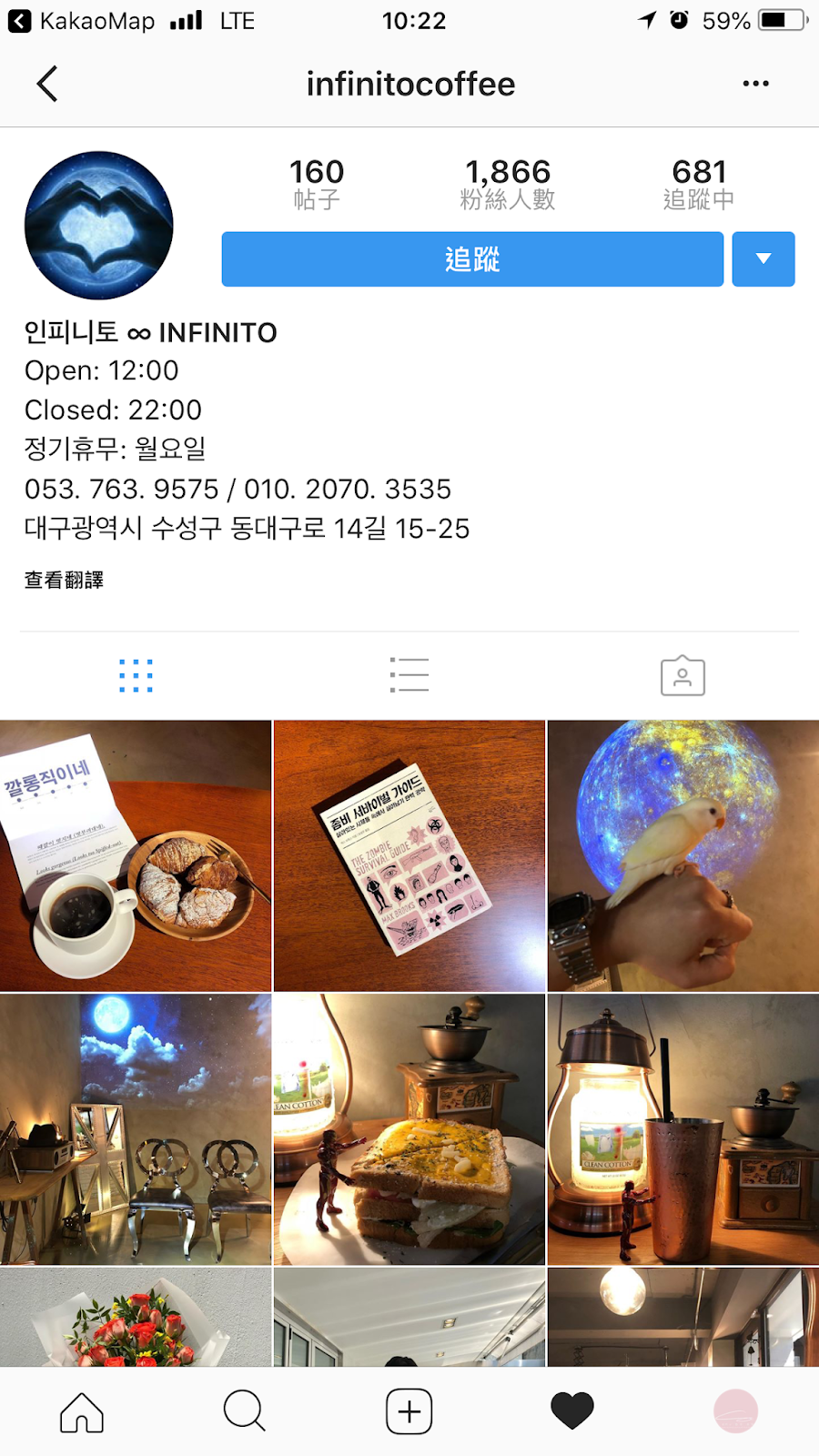Viewport: 819px width, 1456px height.
Task: Open the moon projection and chairs post
Action: click(136, 1128)
